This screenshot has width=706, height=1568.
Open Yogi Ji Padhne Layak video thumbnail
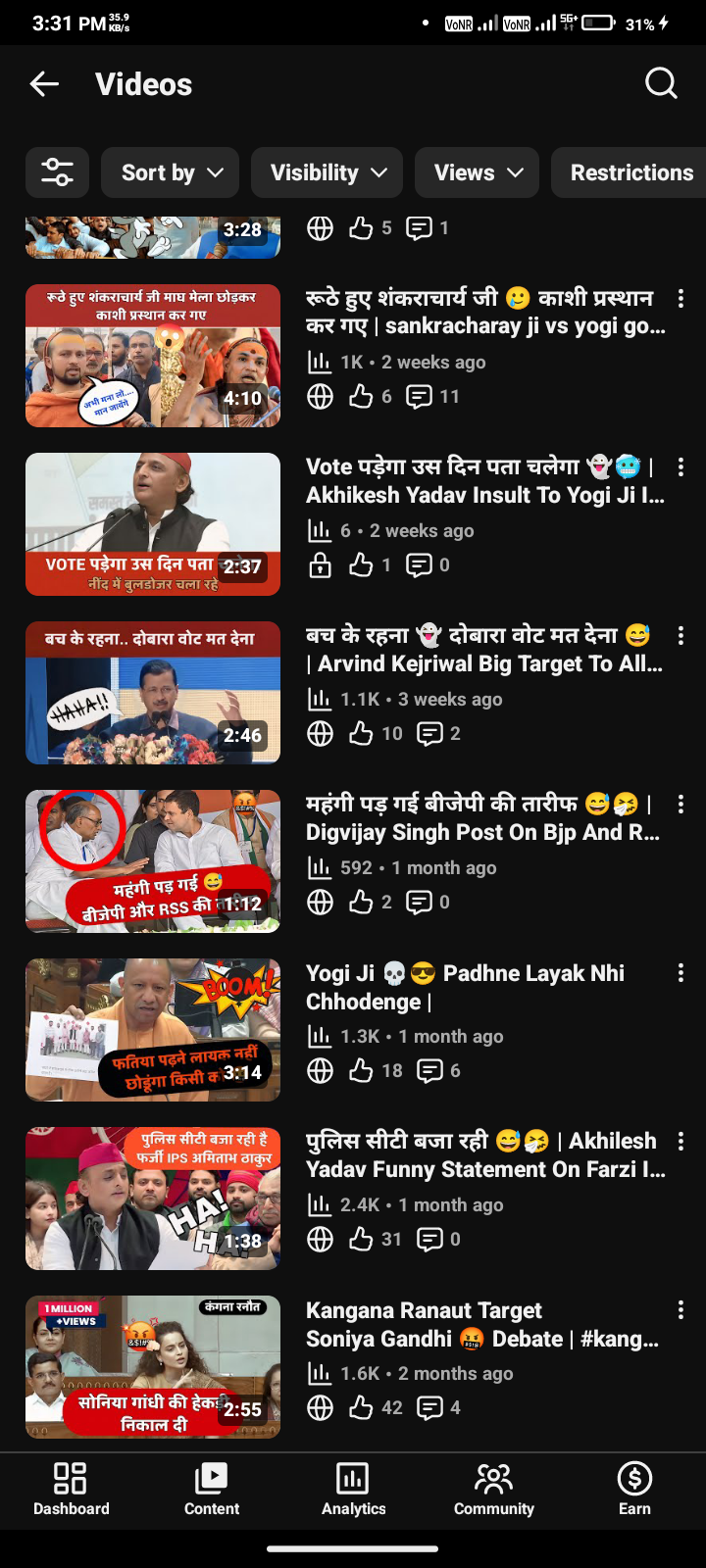[153, 1030]
